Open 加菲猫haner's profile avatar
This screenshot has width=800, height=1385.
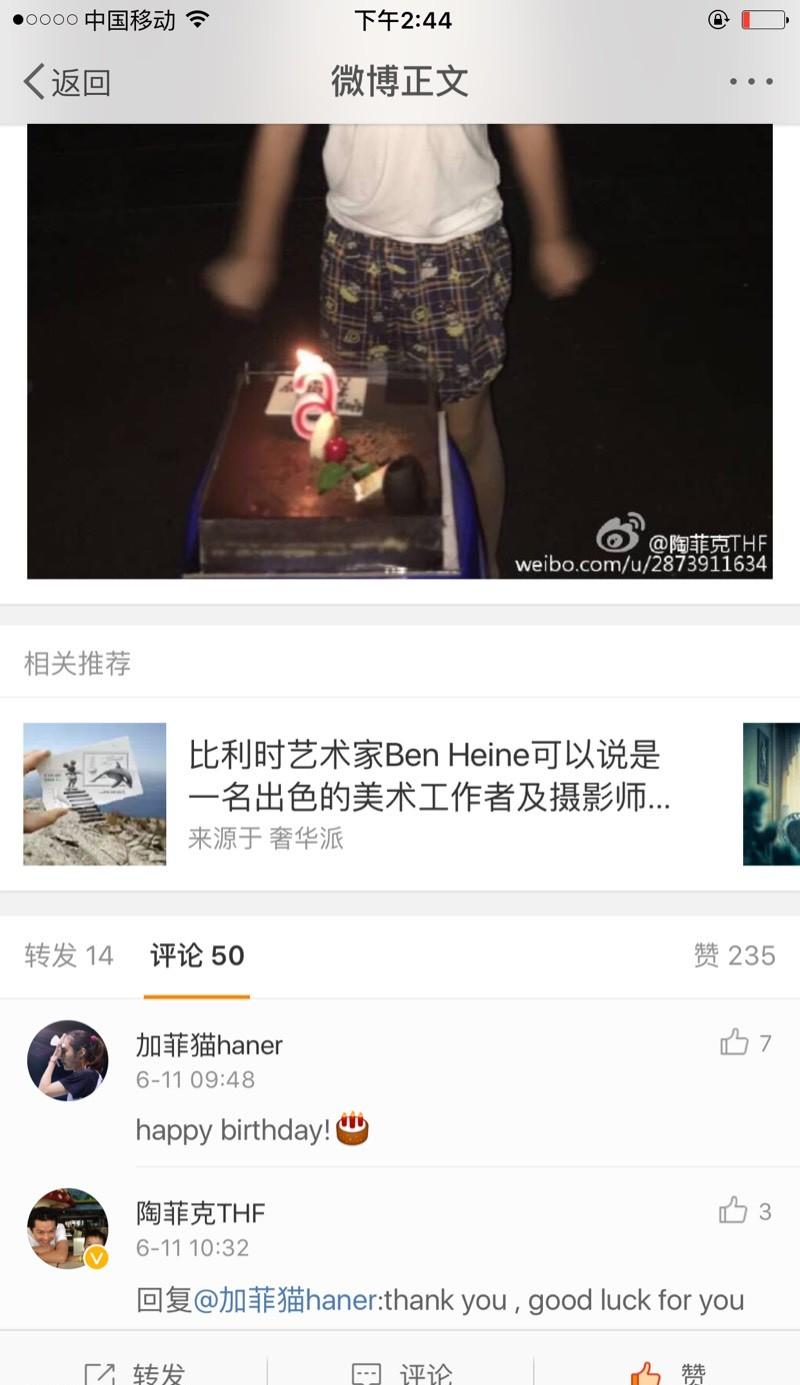[x=67, y=1060]
